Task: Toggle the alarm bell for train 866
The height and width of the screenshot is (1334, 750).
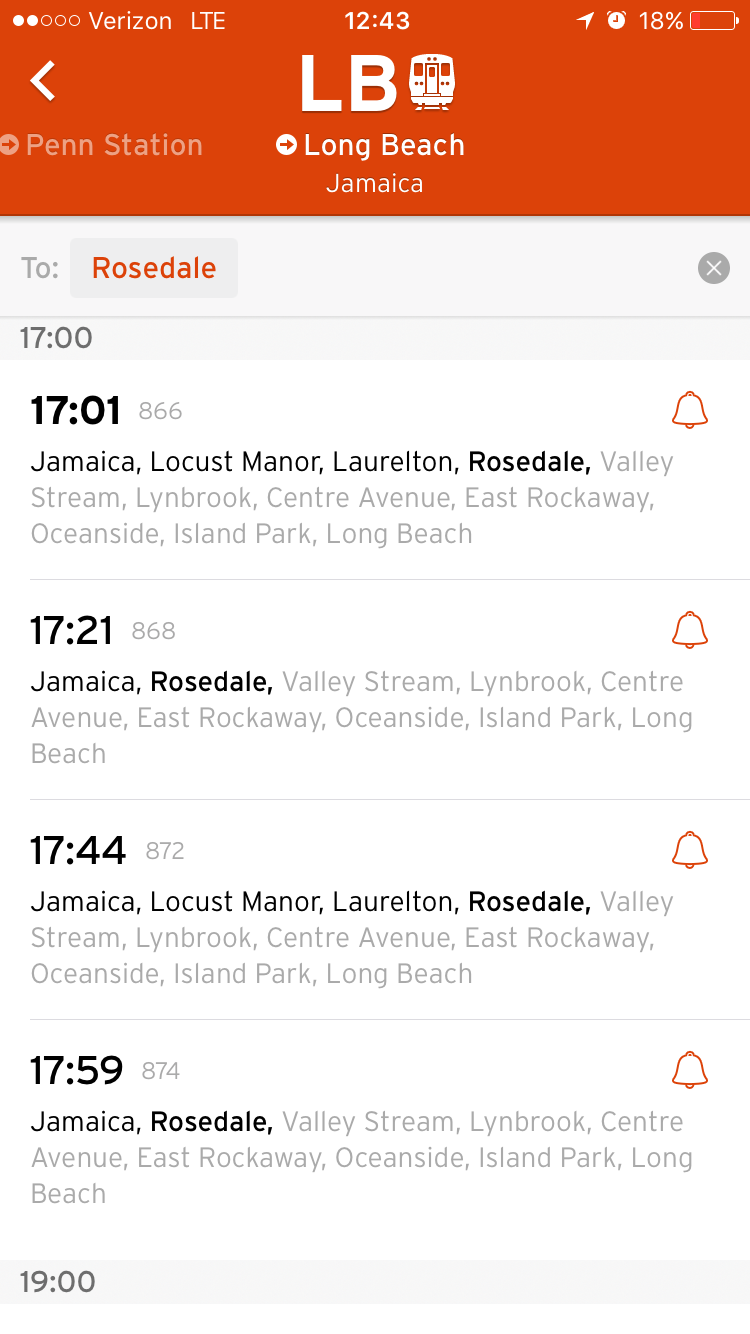Action: click(689, 409)
